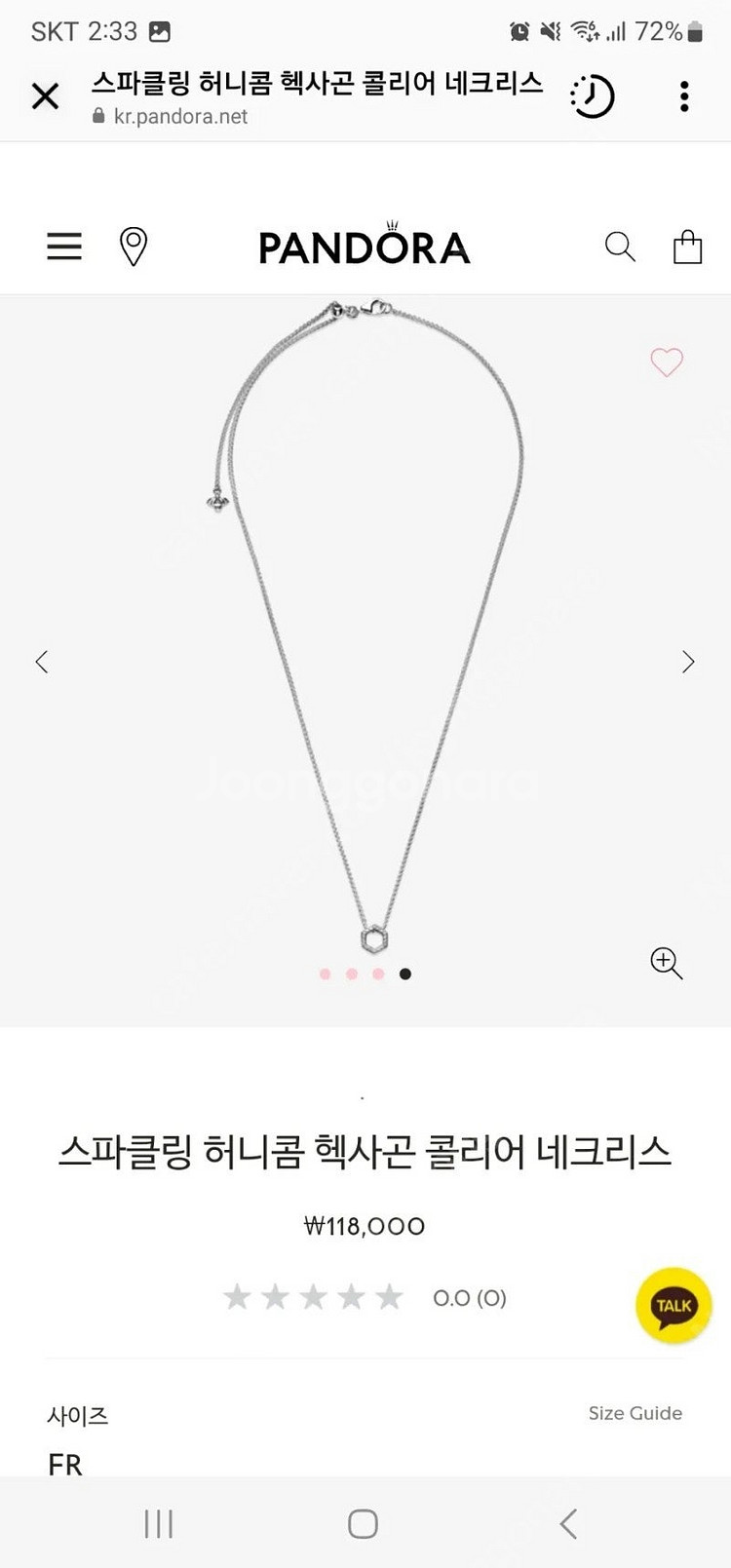Zoom in on the necklace image
This screenshot has height=1568, width=731.
[666, 963]
